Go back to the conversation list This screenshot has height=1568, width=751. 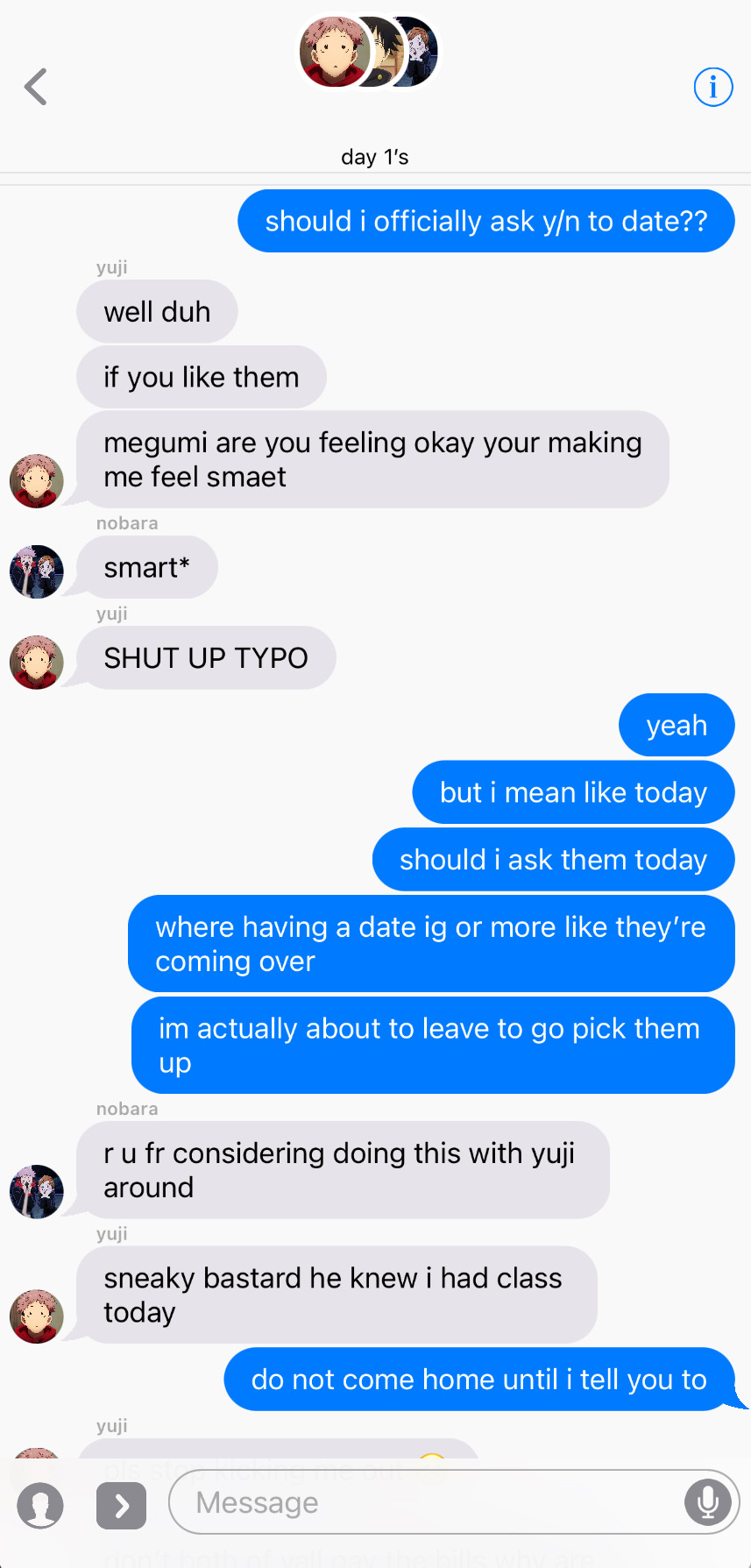tap(36, 87)
